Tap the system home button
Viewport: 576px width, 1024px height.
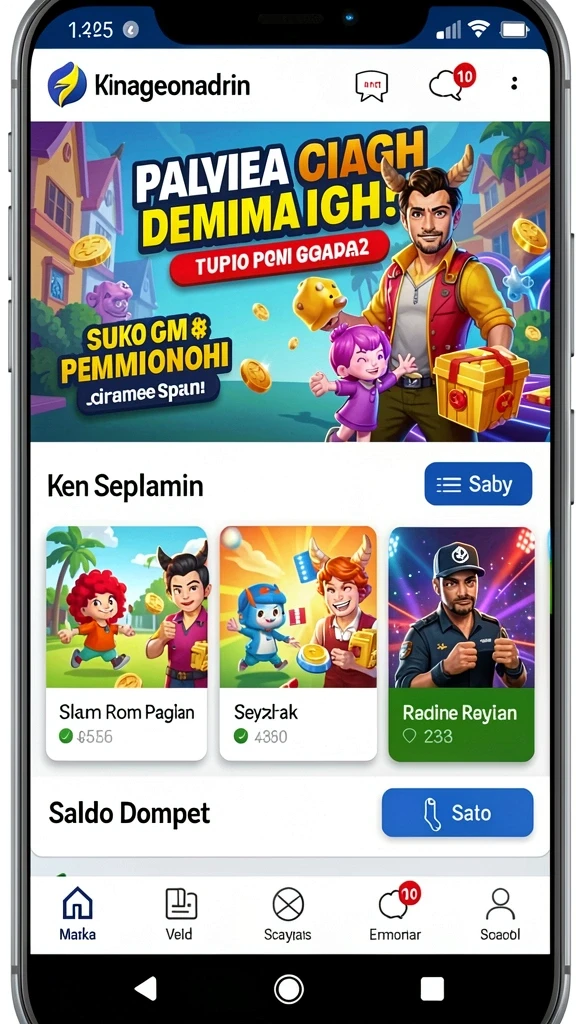click(x=289, y=989)
